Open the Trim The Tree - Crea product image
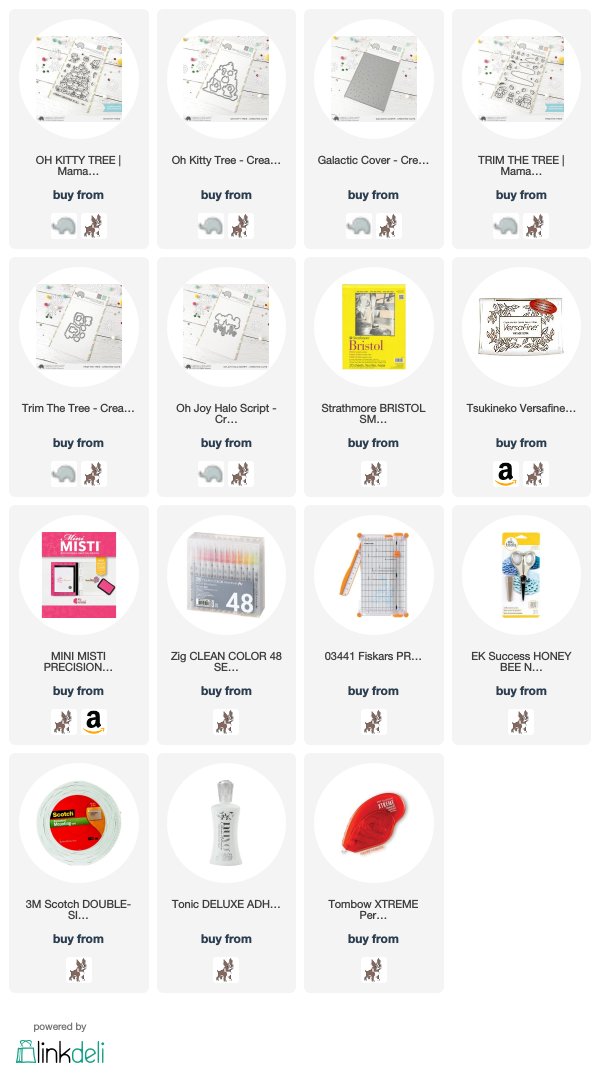600x1073 pixels. [79, 326]
